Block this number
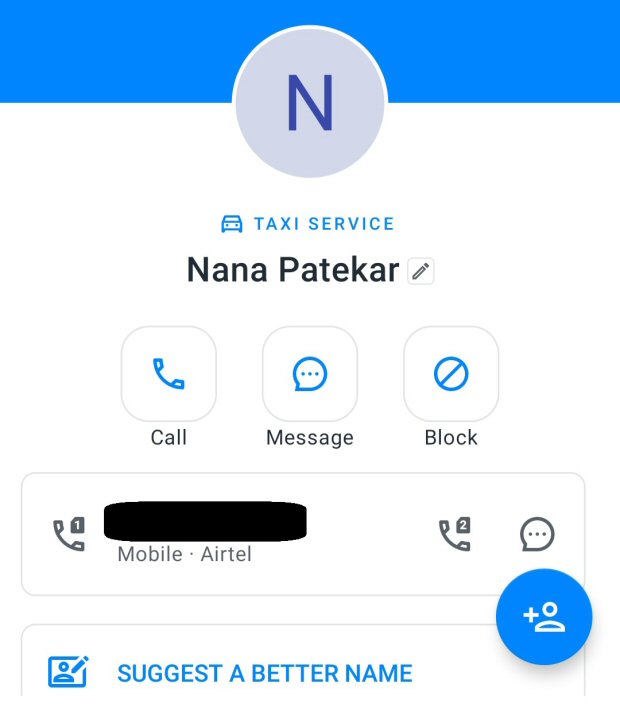This screenshot has width=620, height=711. [x=451, y=374]
